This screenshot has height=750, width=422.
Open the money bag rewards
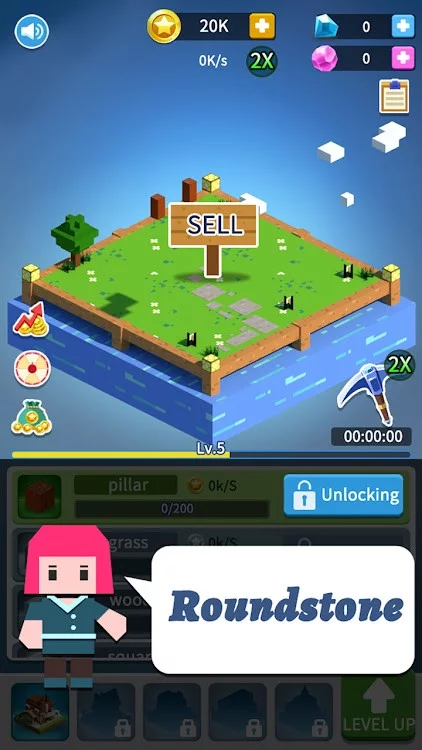(x=32, y=417)
